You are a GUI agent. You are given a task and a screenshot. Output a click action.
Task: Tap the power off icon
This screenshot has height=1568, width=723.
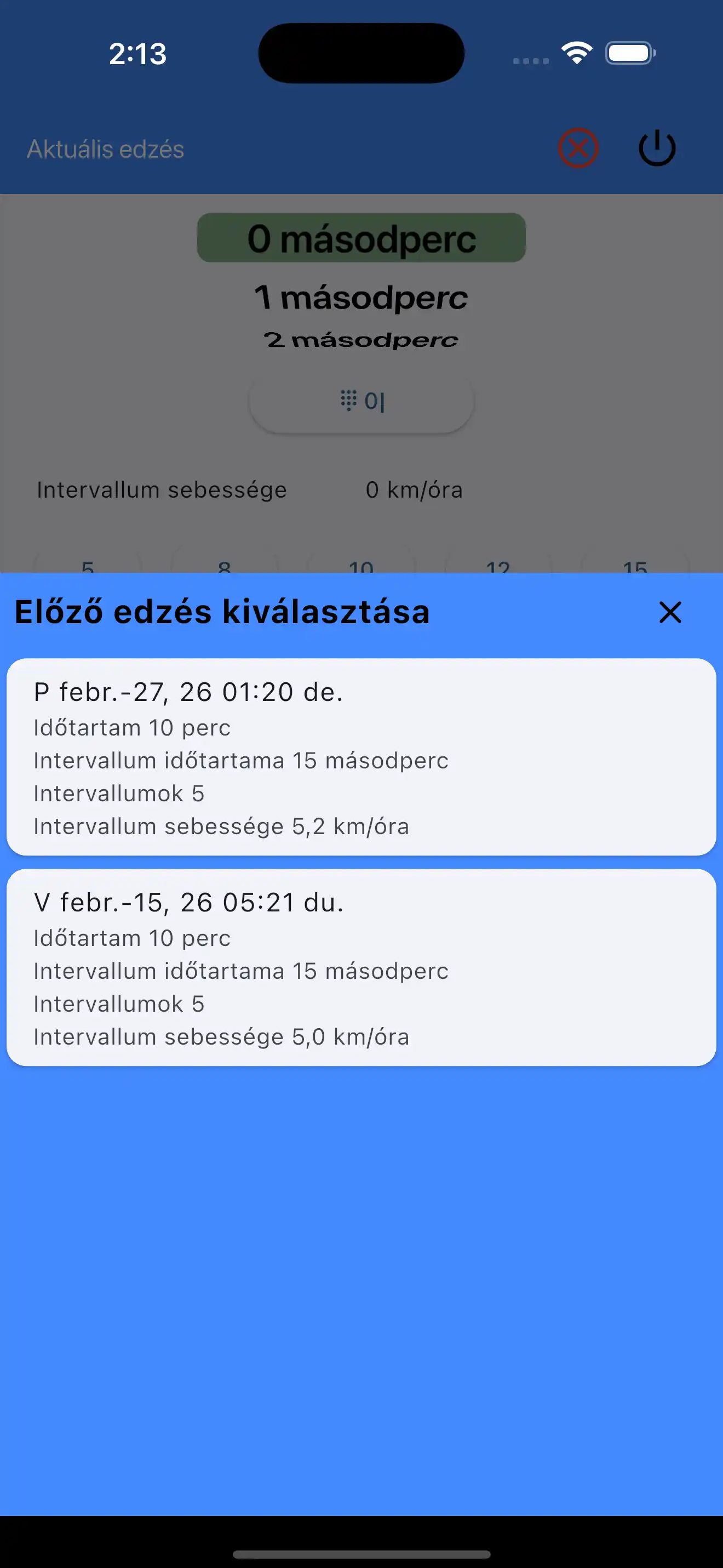point(657,149)
